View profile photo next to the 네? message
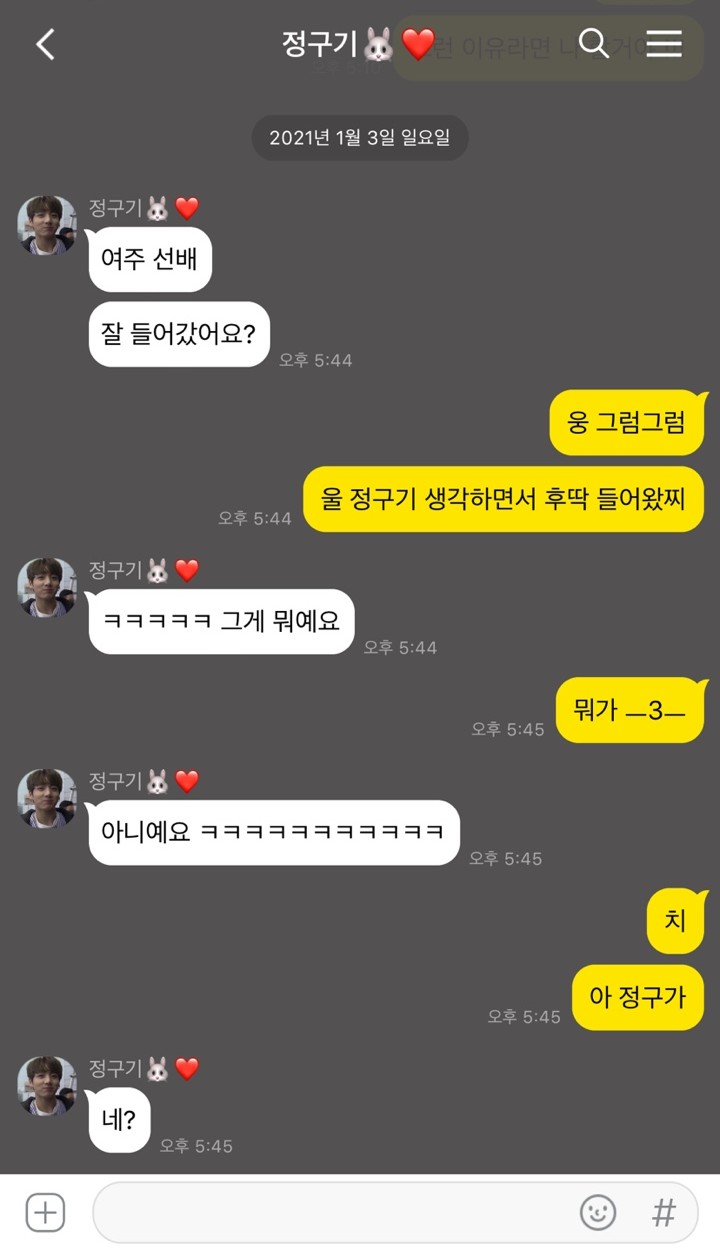The image size is (720, 1251). pos(47,1085)
